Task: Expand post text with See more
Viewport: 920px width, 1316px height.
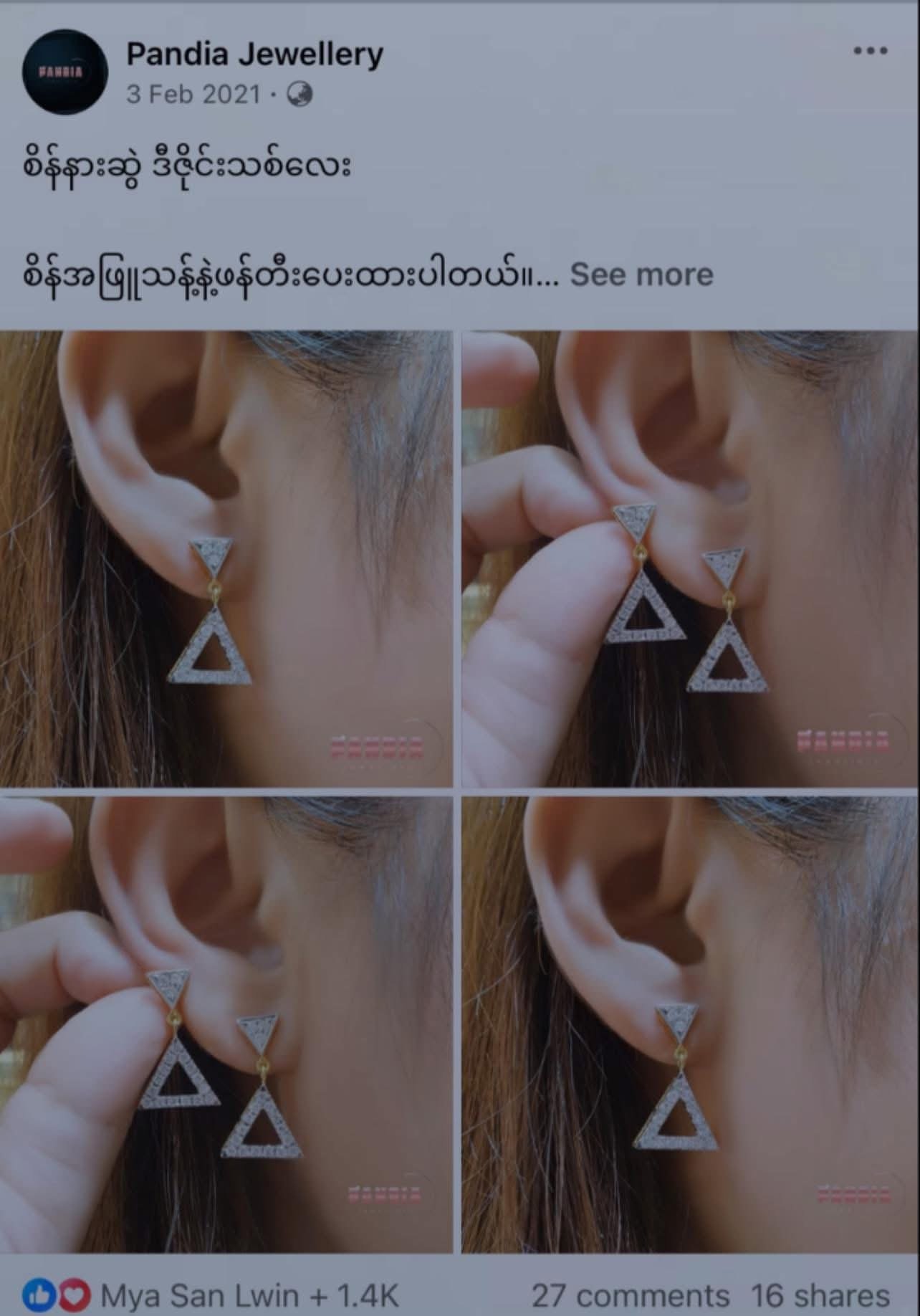Action: [641, 275]
